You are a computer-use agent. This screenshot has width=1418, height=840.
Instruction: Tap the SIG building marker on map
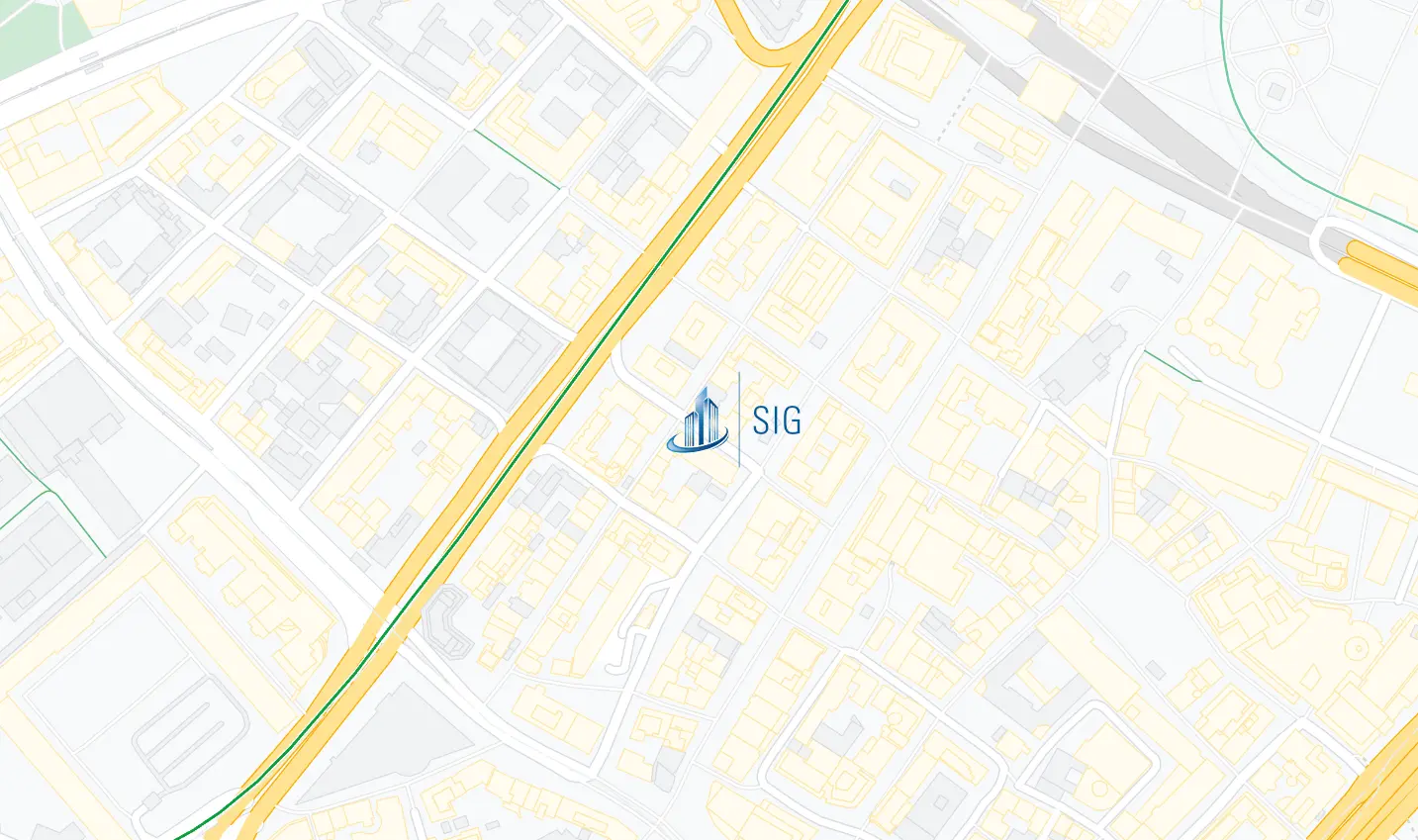(x=733, y=420)
